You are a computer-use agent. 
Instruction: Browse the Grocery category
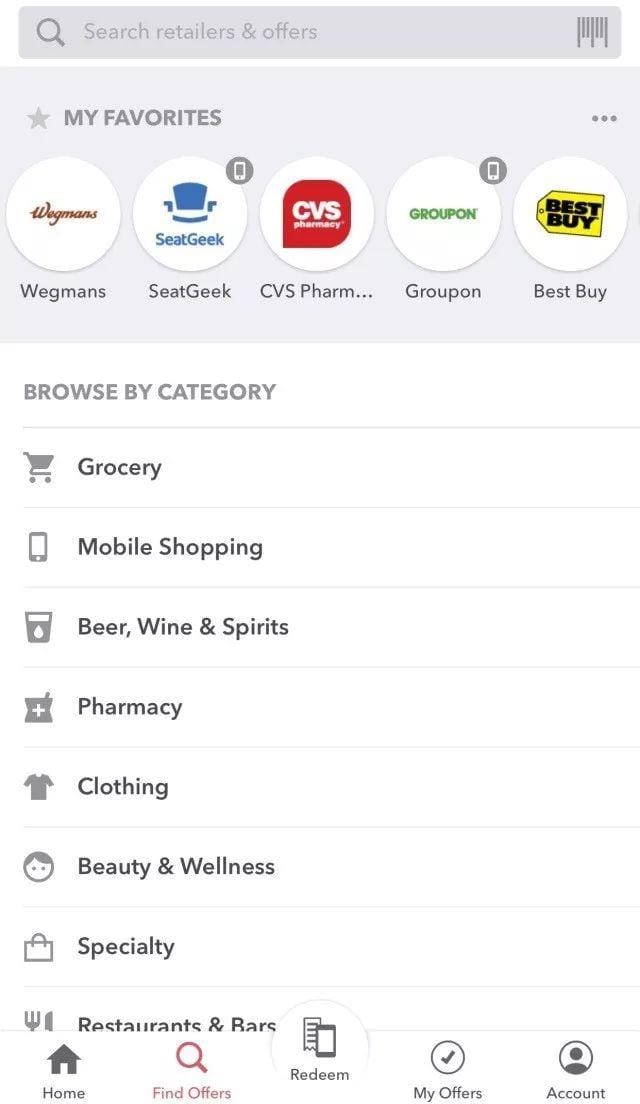click(120, 467)
